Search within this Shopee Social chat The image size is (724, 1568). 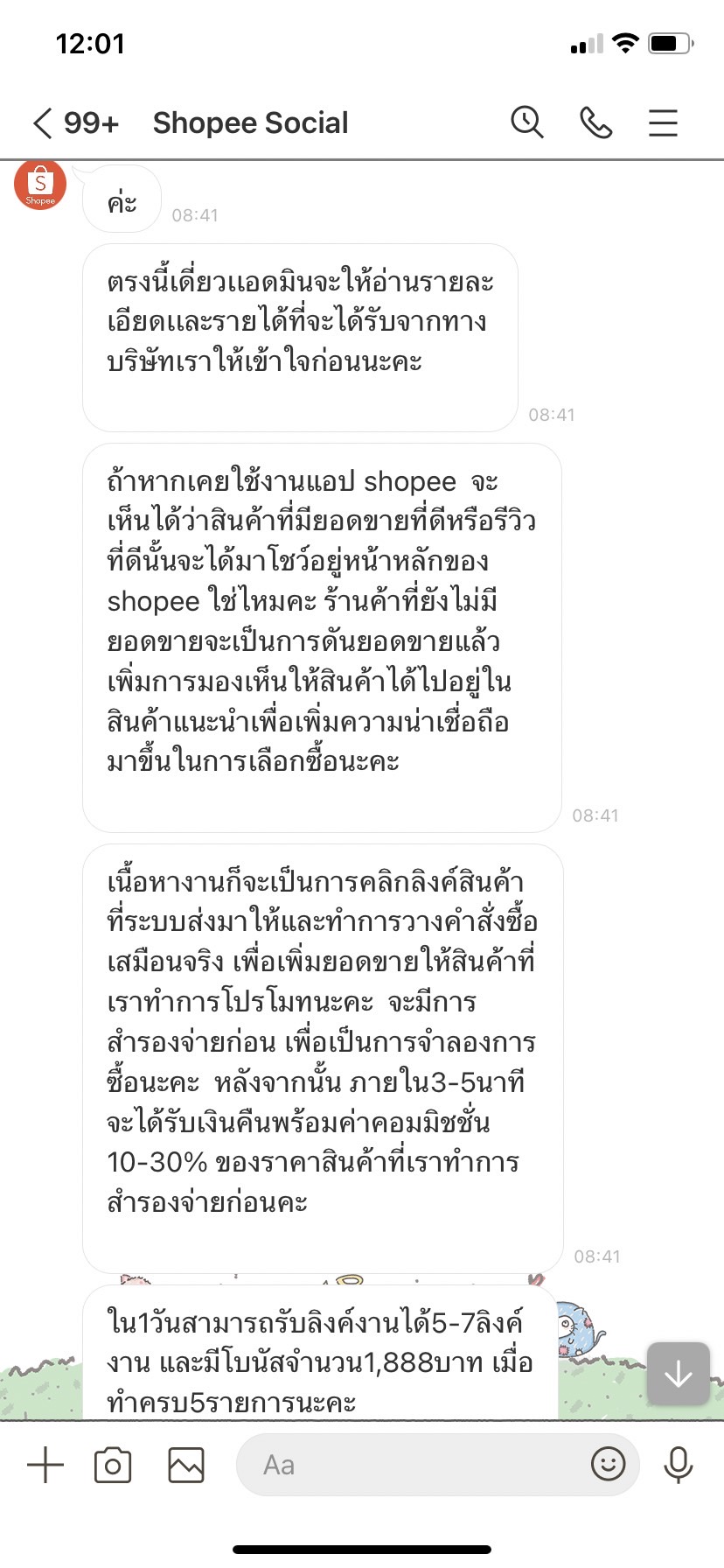[527, 122]
